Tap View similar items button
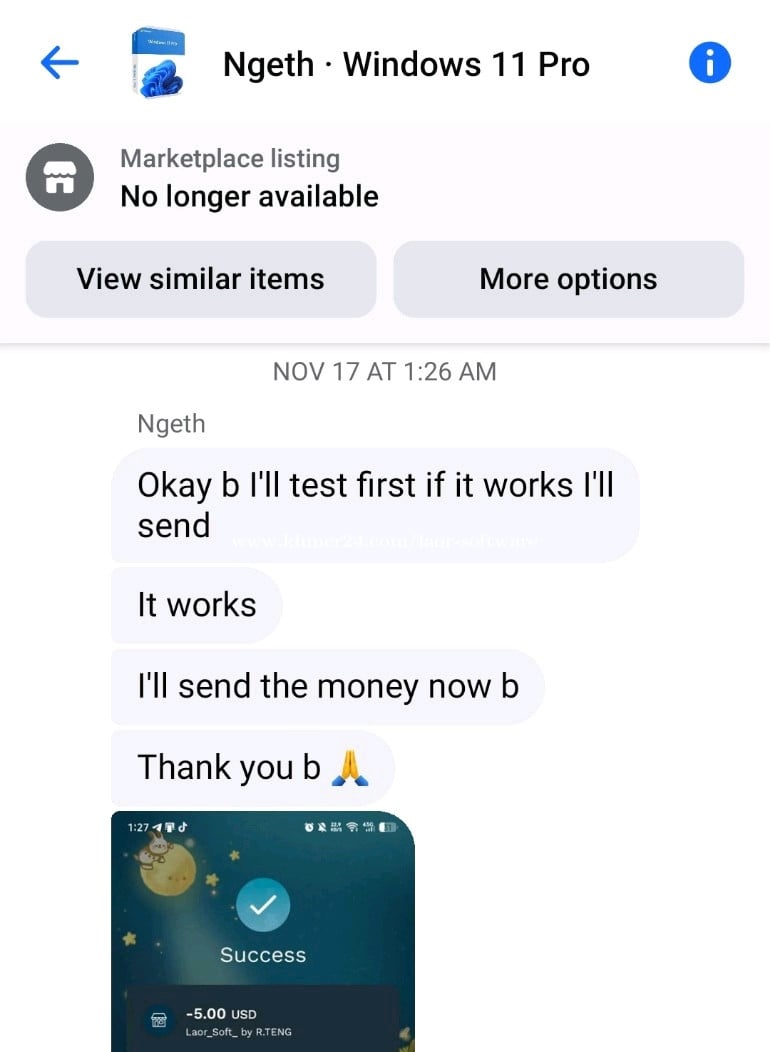770x1052 pixels. 201,279
